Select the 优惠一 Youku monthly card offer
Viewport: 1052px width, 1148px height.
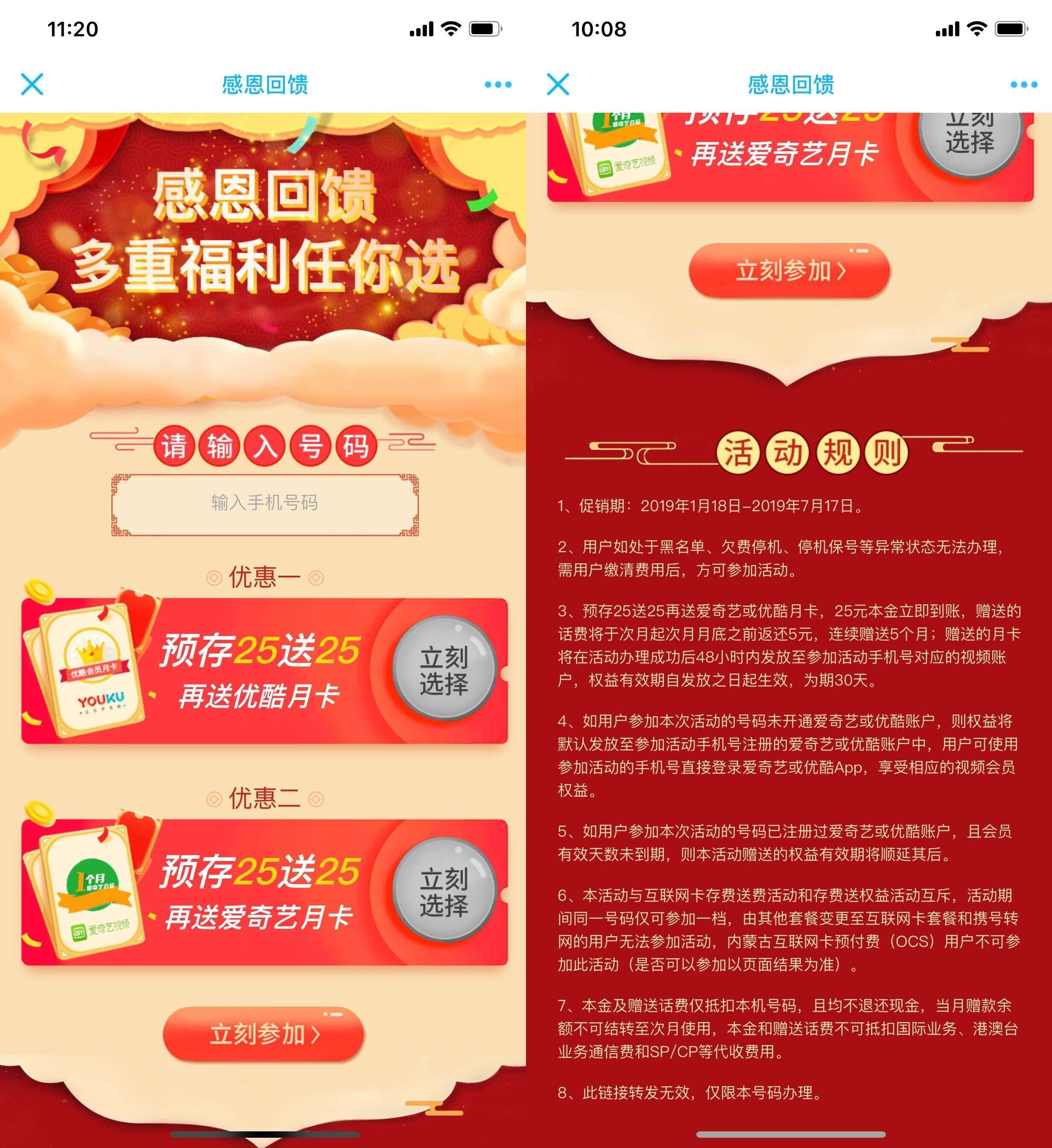tap(444, 670)
